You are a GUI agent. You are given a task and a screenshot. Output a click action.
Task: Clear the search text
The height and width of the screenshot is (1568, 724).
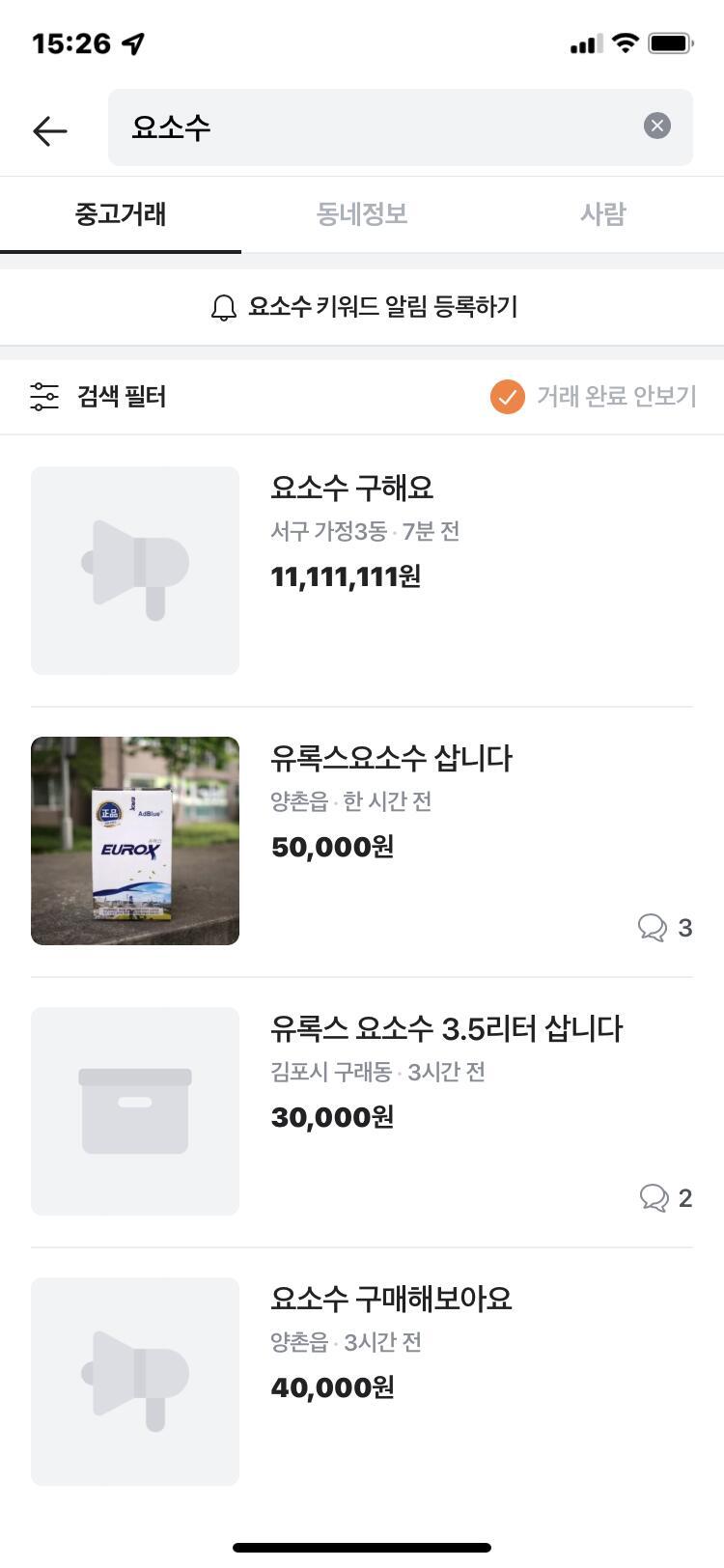pos(656,126)
